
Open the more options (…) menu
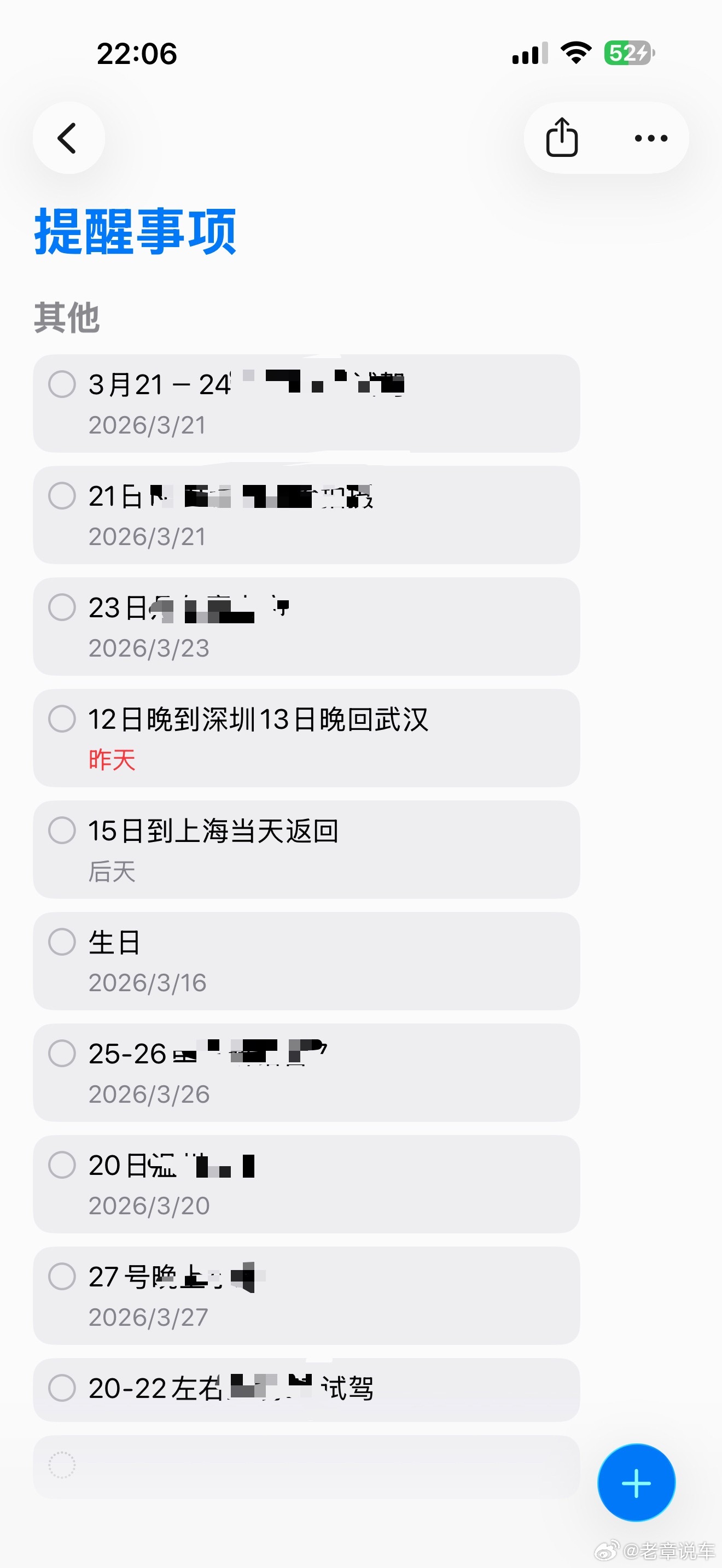[649, 138]
